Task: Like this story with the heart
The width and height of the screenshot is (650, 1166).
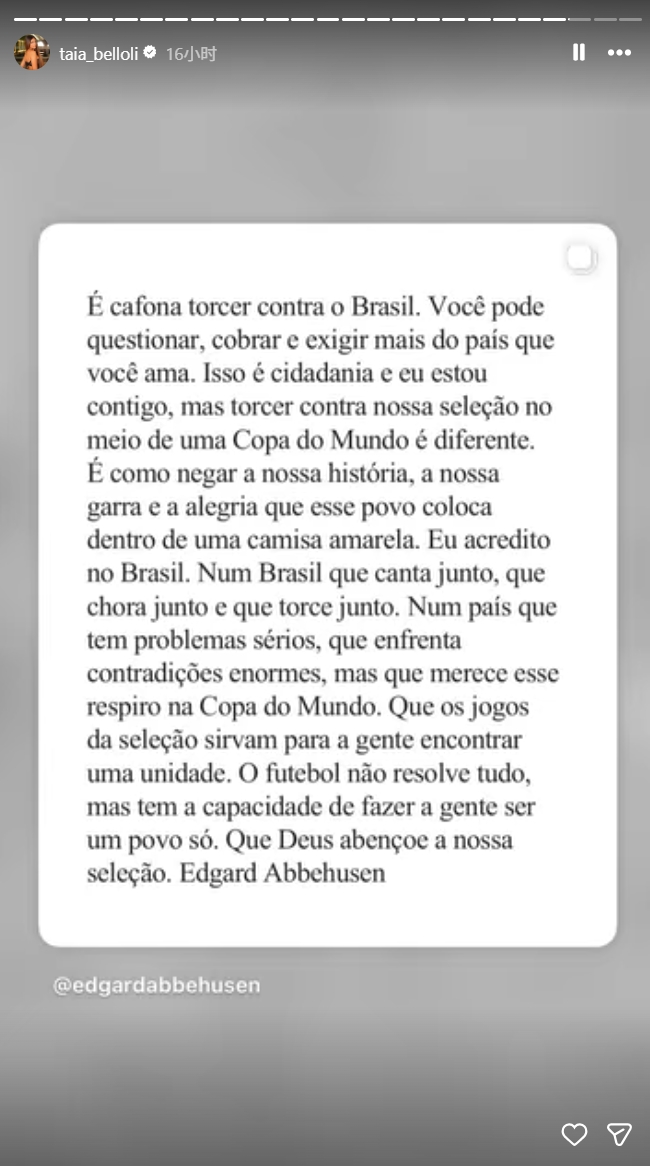Action: tap(574, 1134)
